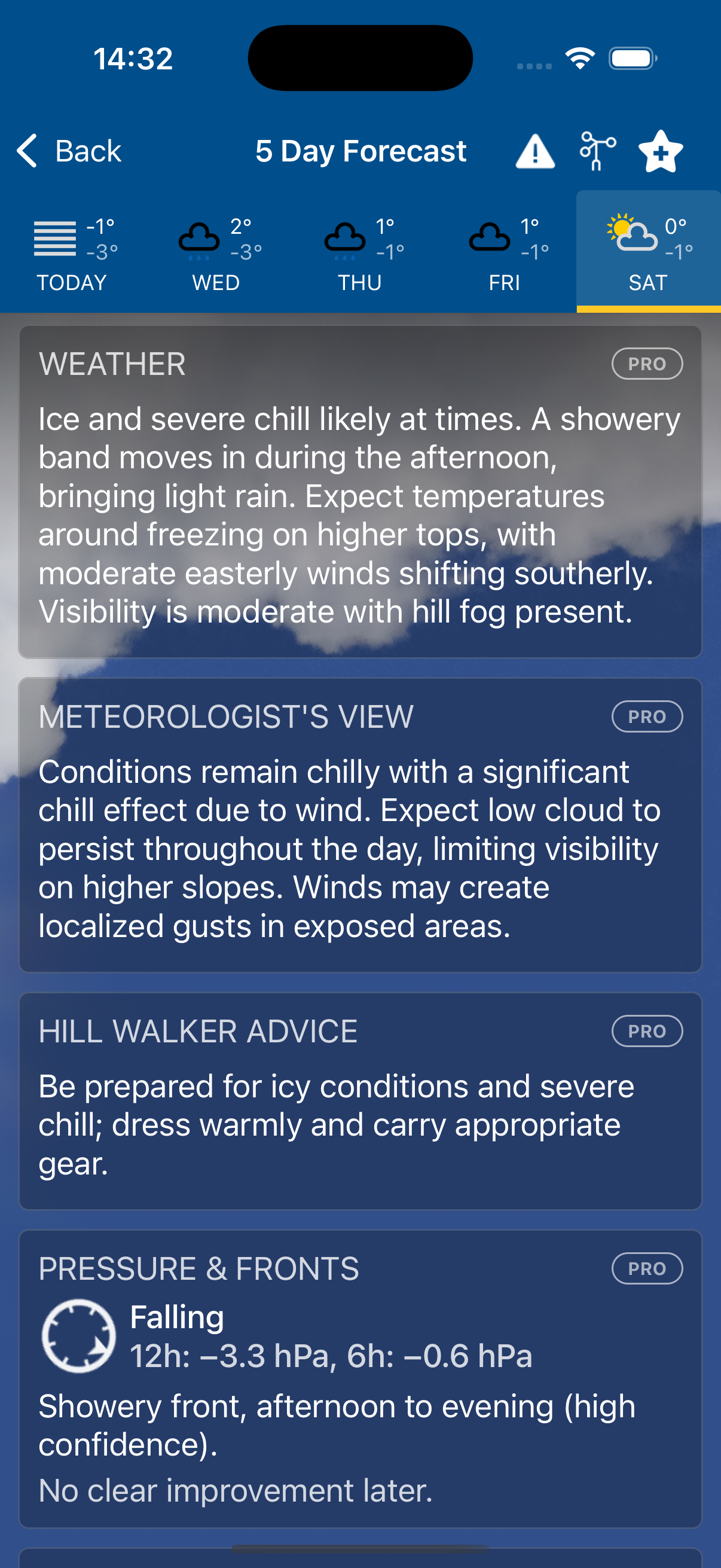Tap the PRO badge on Weather card
The image size is (721, 1568).
[x=646, y=364]
